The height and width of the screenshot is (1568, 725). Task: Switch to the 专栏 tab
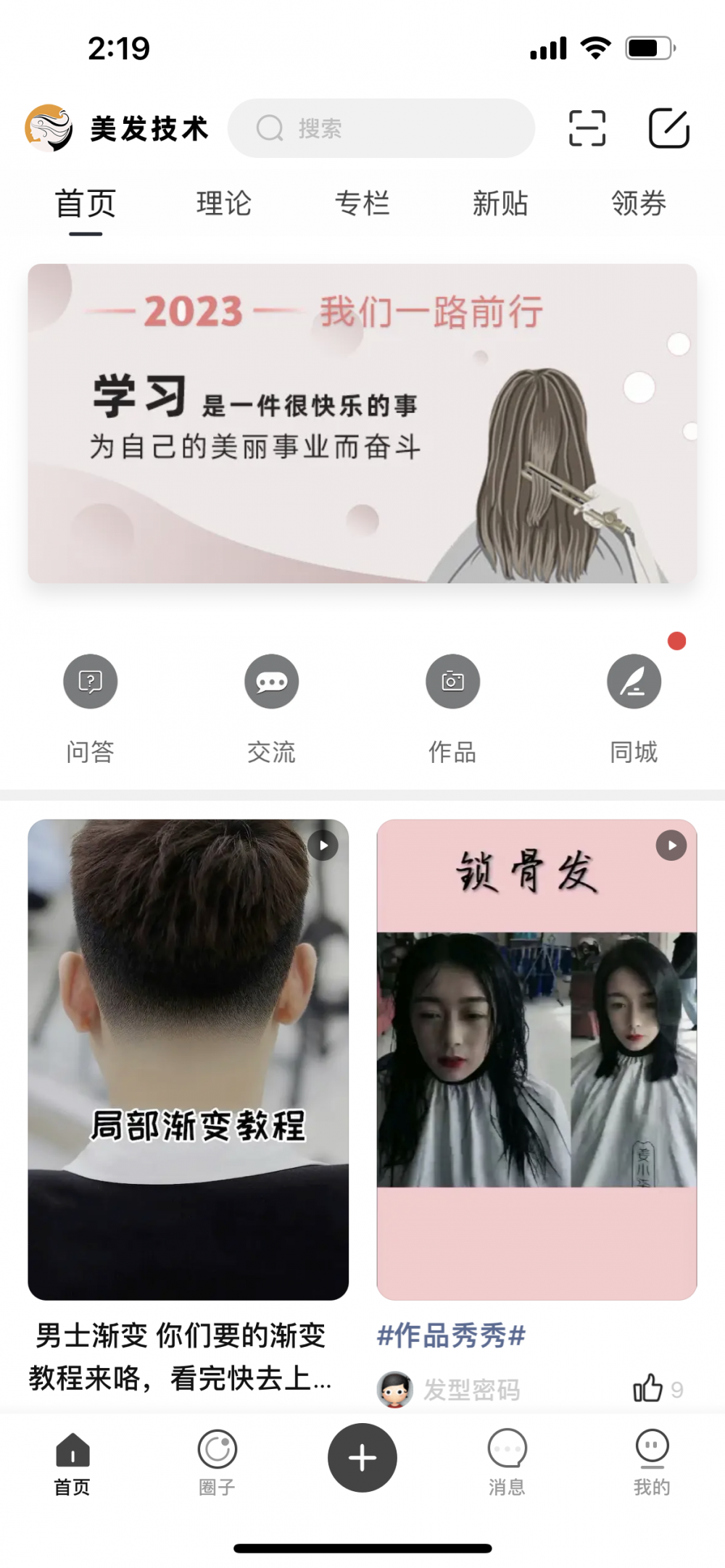click(x=362, y=204)
